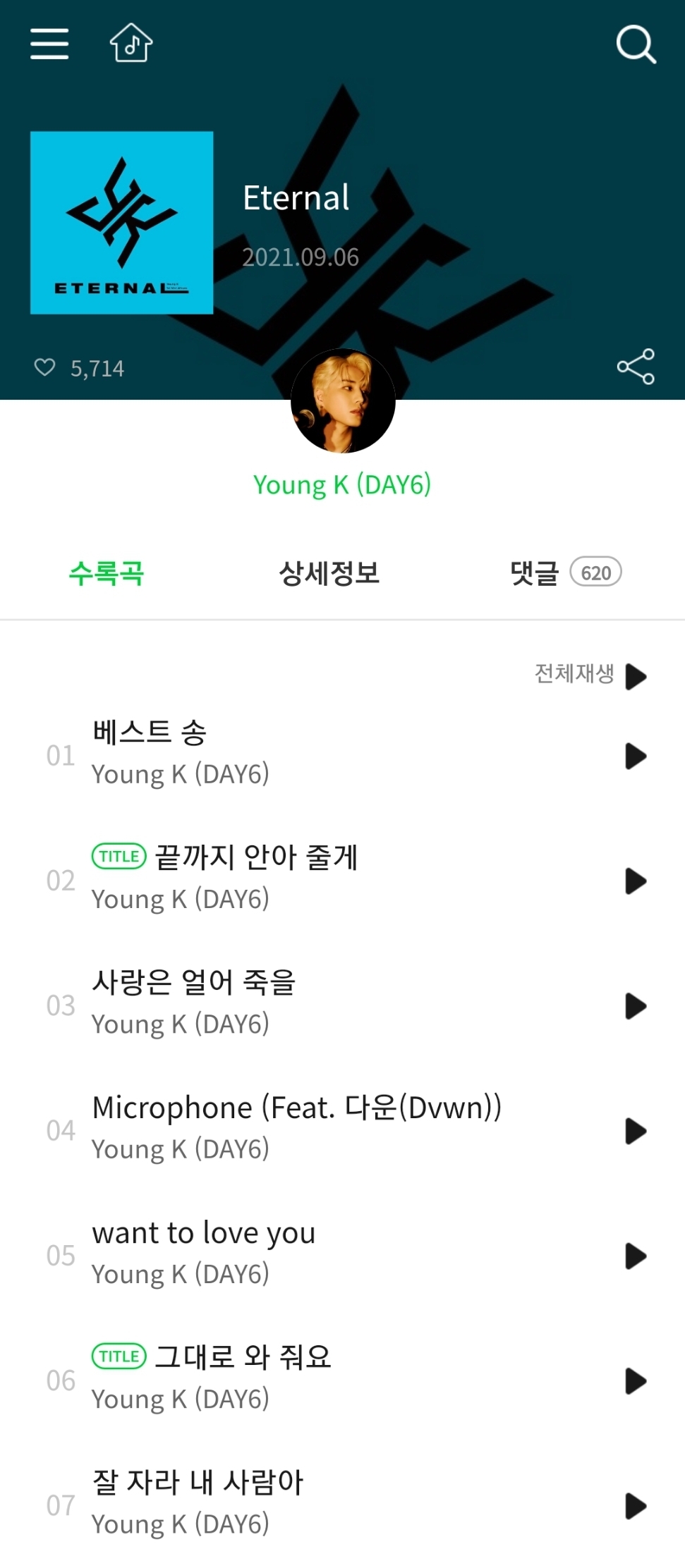Share the Eternal album
685x1568 pixels.
[634, 368]
